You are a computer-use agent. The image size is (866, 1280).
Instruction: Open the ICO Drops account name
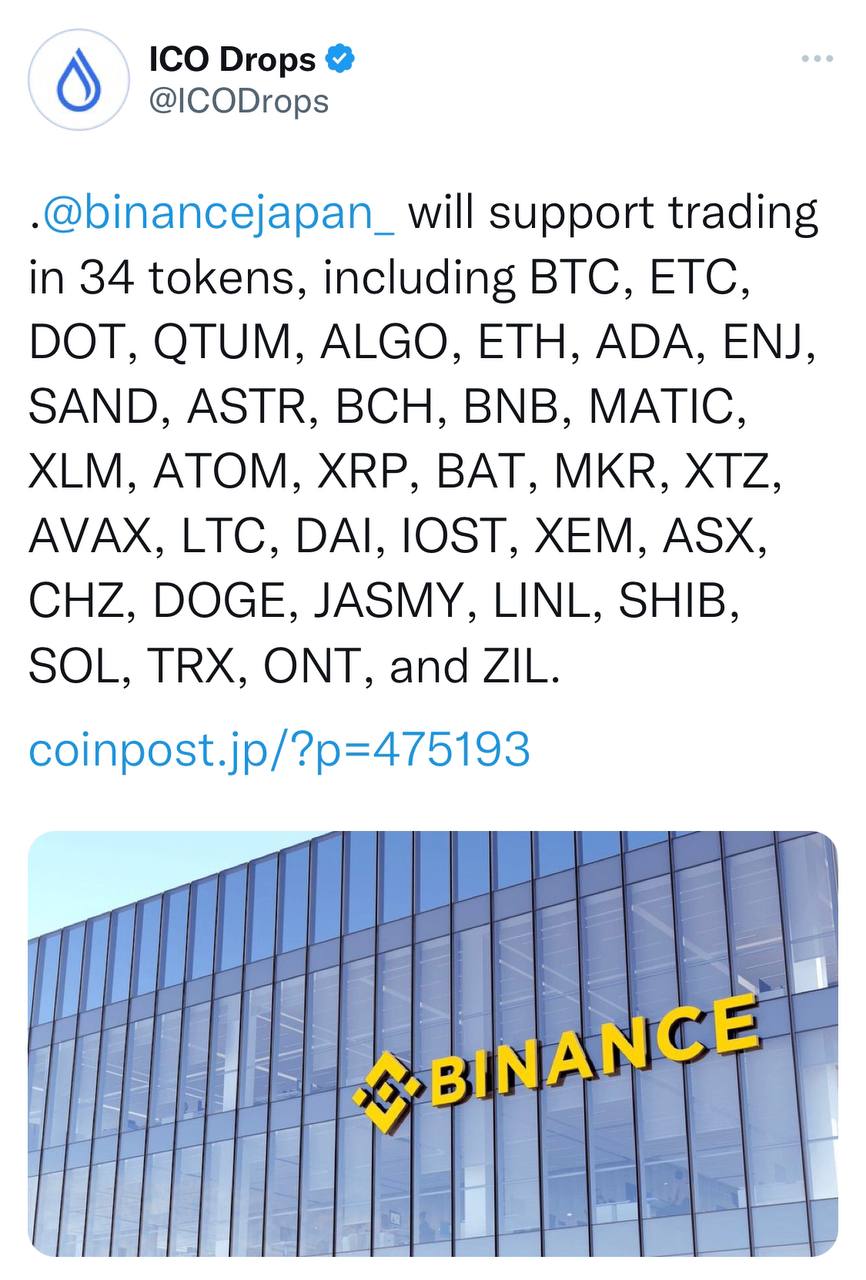click(232, 60)
